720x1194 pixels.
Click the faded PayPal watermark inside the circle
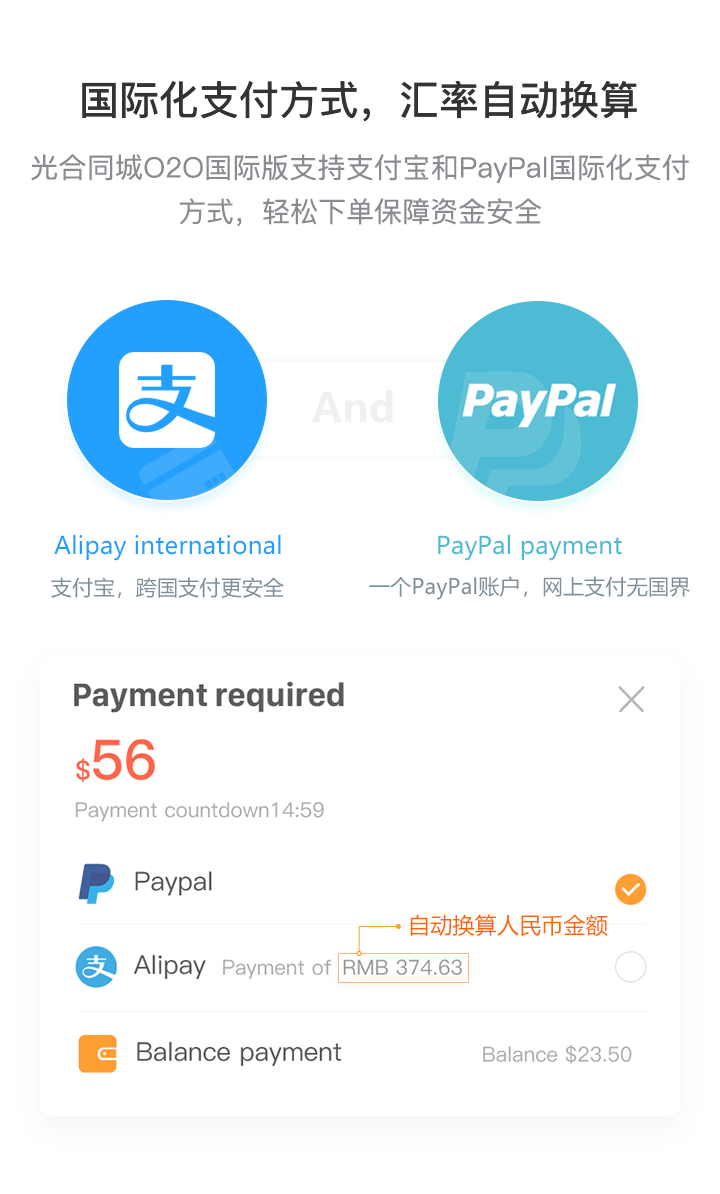tap(520, 450)
